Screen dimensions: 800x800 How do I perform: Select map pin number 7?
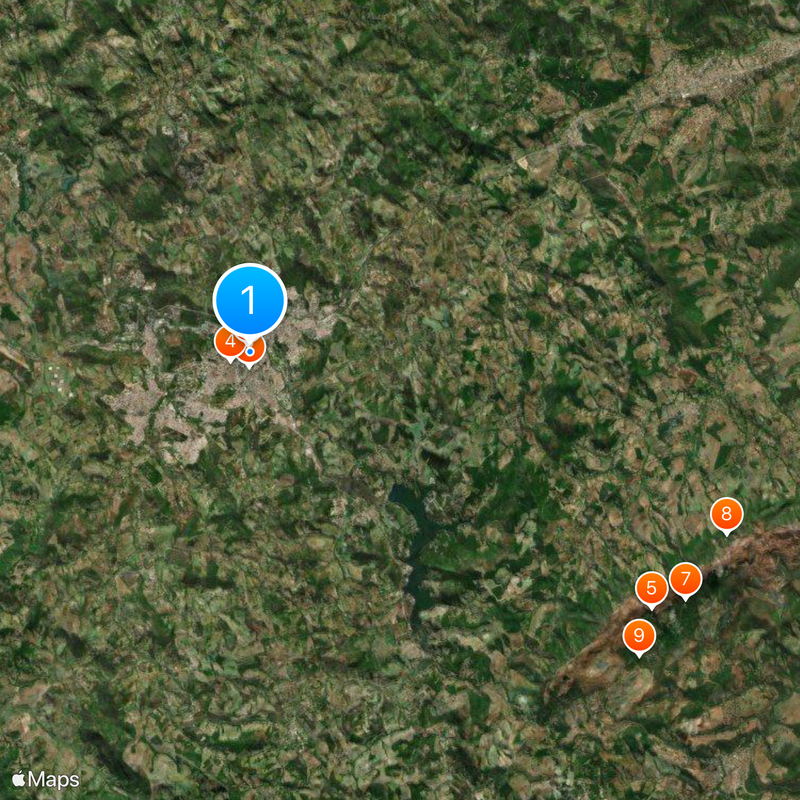tap(685, 578)
